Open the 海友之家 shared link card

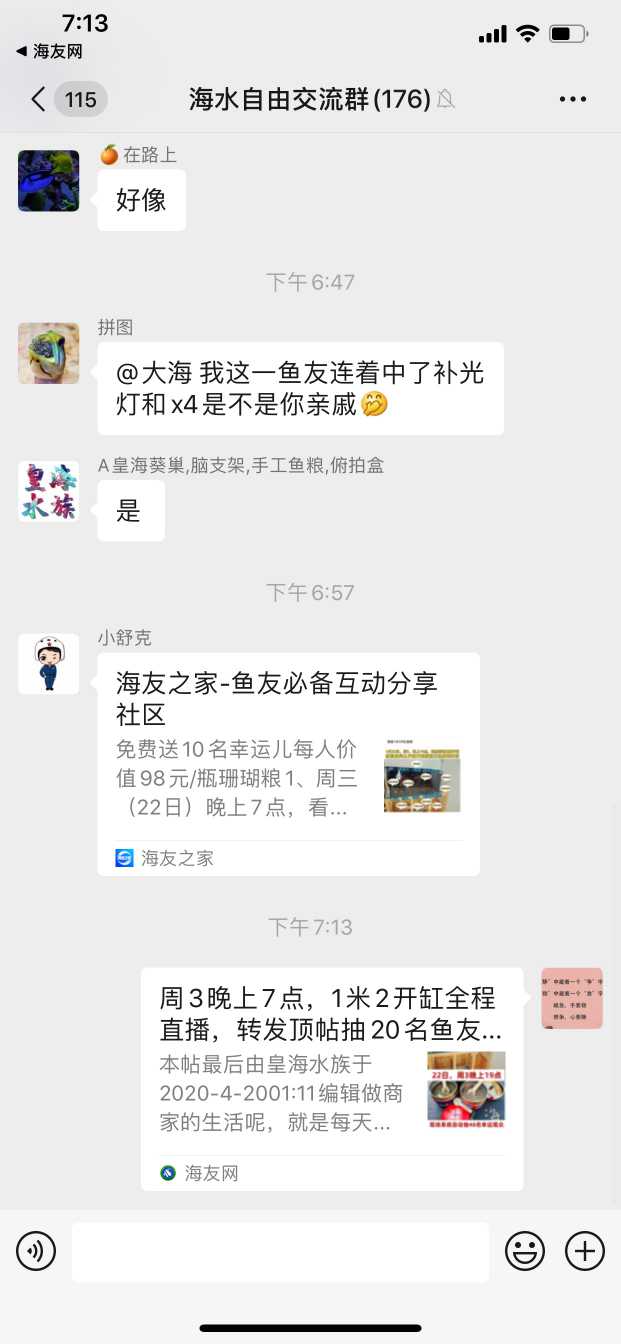(x=288, y=764)
